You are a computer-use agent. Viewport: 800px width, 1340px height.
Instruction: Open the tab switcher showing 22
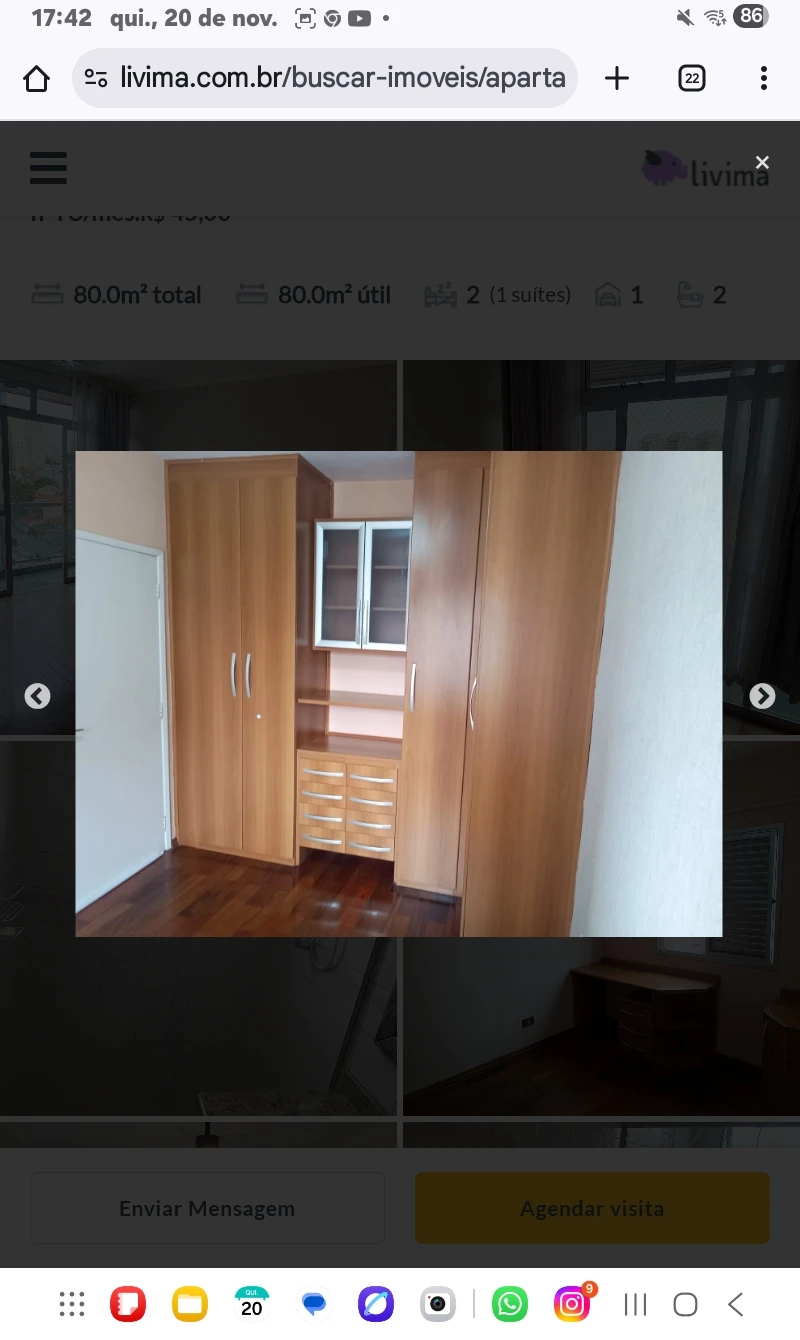691,78
